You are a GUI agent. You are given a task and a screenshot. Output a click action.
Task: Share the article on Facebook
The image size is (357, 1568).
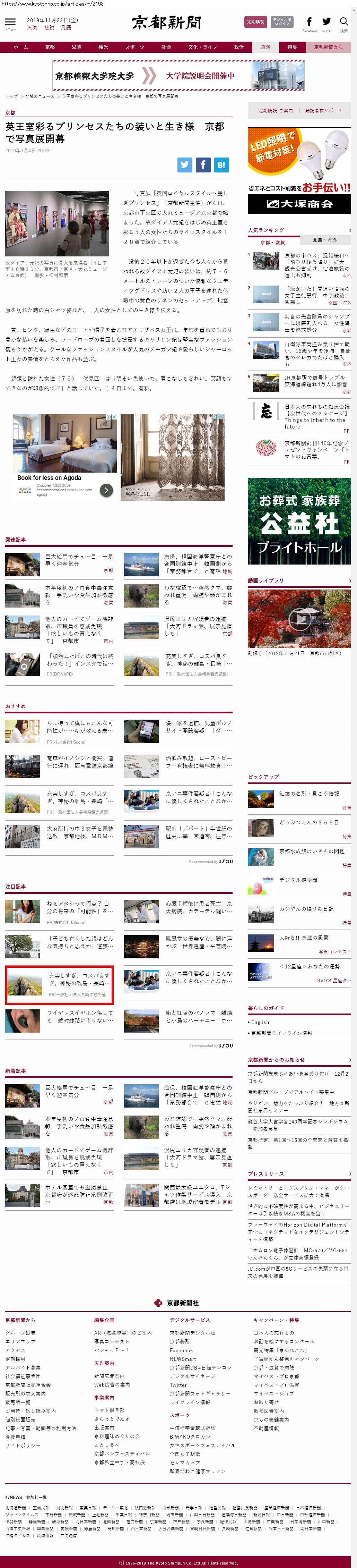203,164
